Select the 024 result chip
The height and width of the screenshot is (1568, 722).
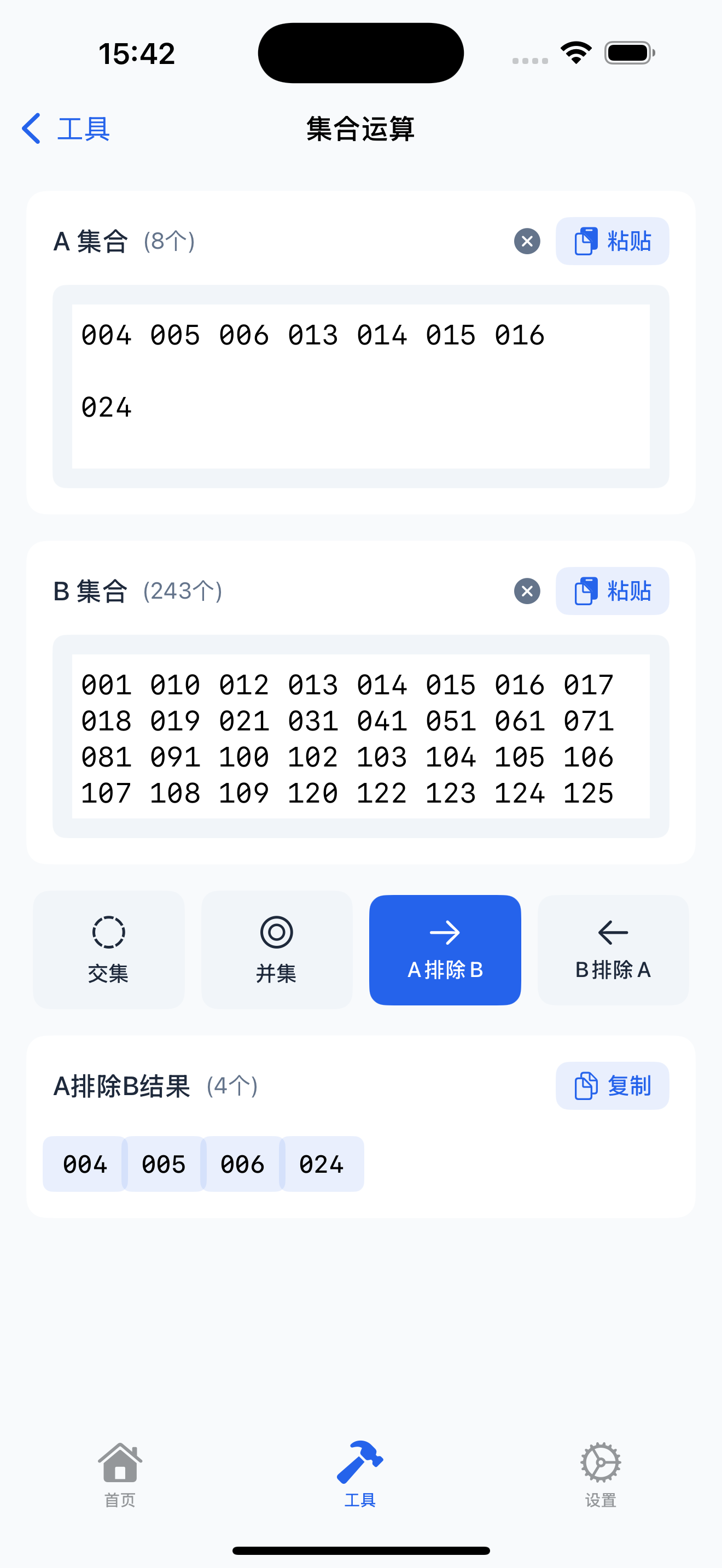[x=322, y=1164]
